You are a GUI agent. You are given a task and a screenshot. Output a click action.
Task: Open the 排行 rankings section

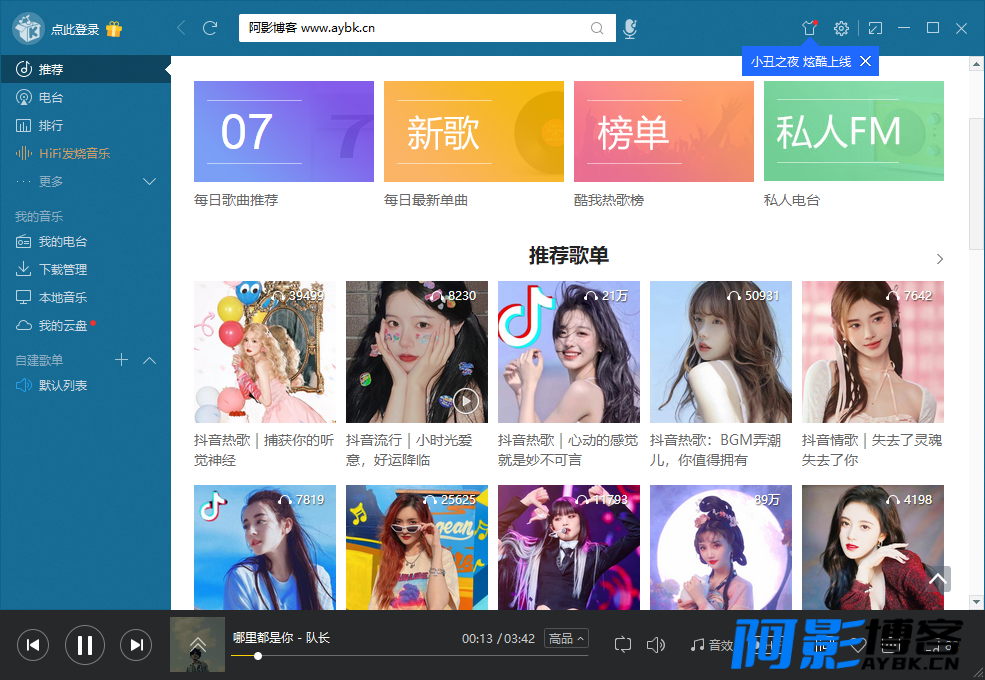click(x=50, y=126)
